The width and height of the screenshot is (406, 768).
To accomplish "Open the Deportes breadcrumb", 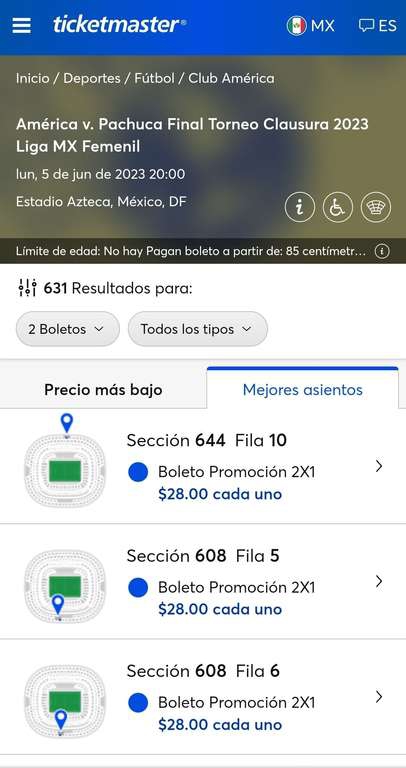I will (92, 78).
